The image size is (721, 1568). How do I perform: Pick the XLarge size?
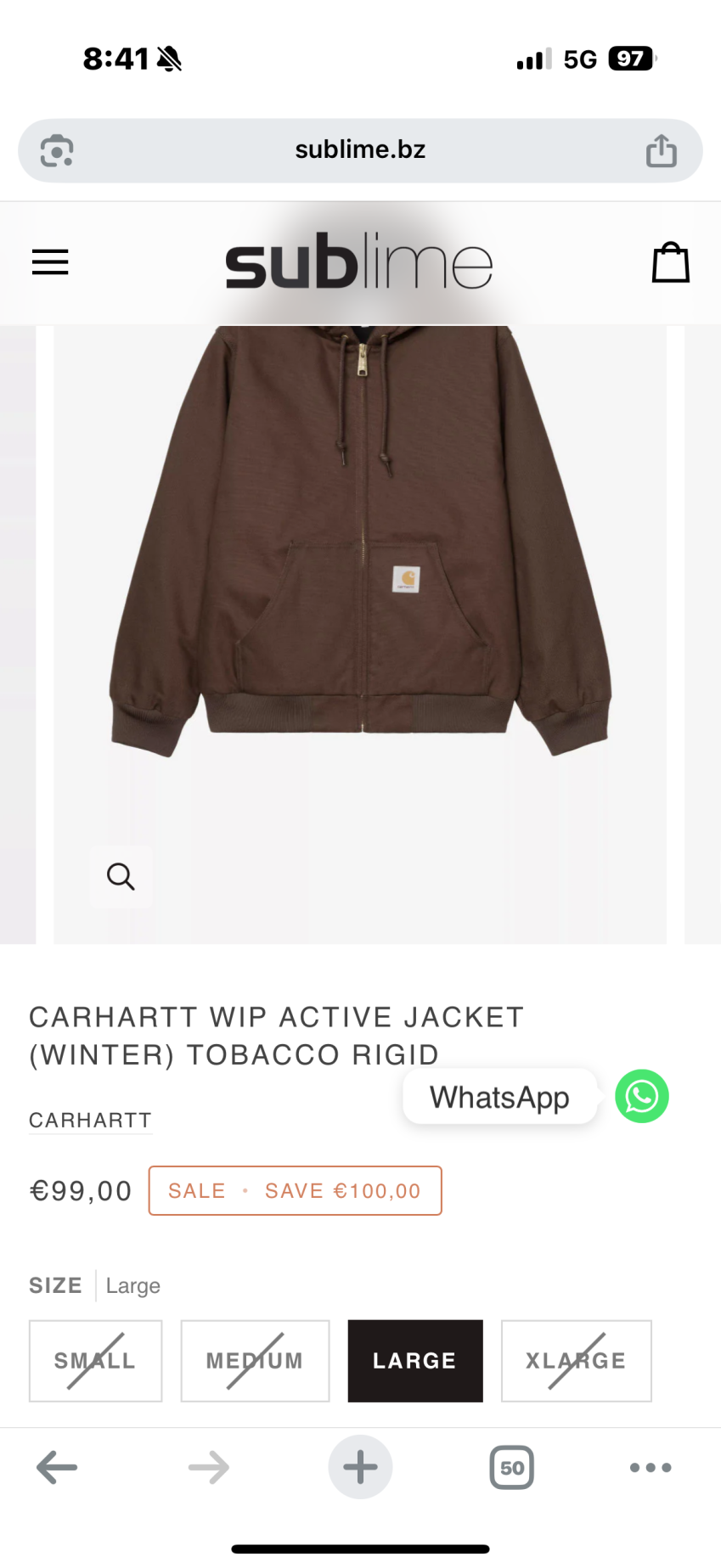576,1361
